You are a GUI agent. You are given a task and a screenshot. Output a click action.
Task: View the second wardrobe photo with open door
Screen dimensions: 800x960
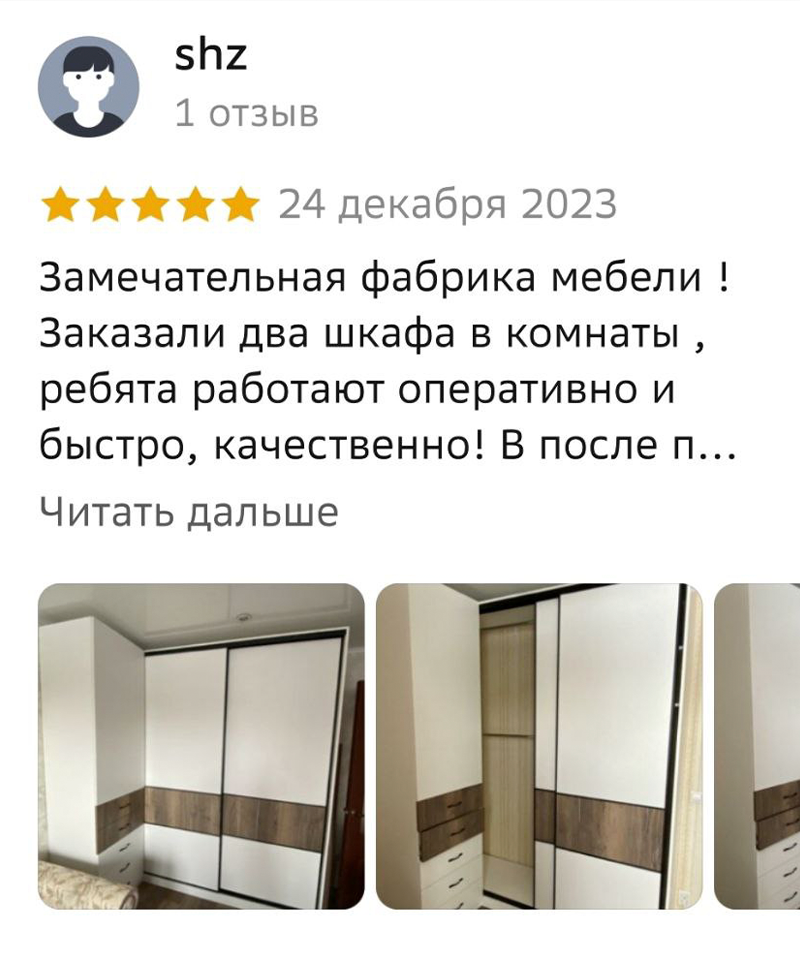tap(538, 746)
